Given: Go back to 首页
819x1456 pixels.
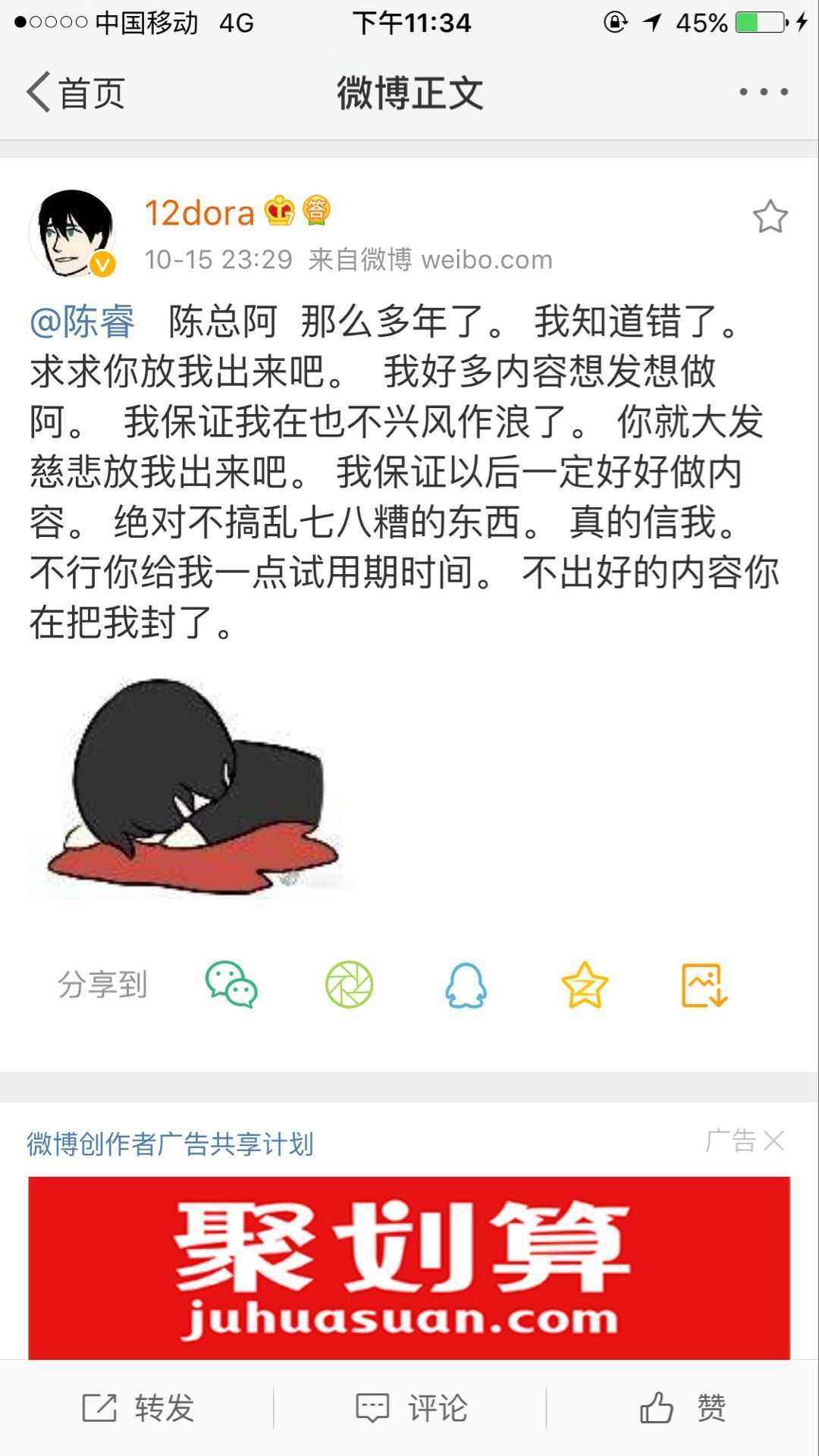Looking at the screenshot, I should click(x=76, y=93).
